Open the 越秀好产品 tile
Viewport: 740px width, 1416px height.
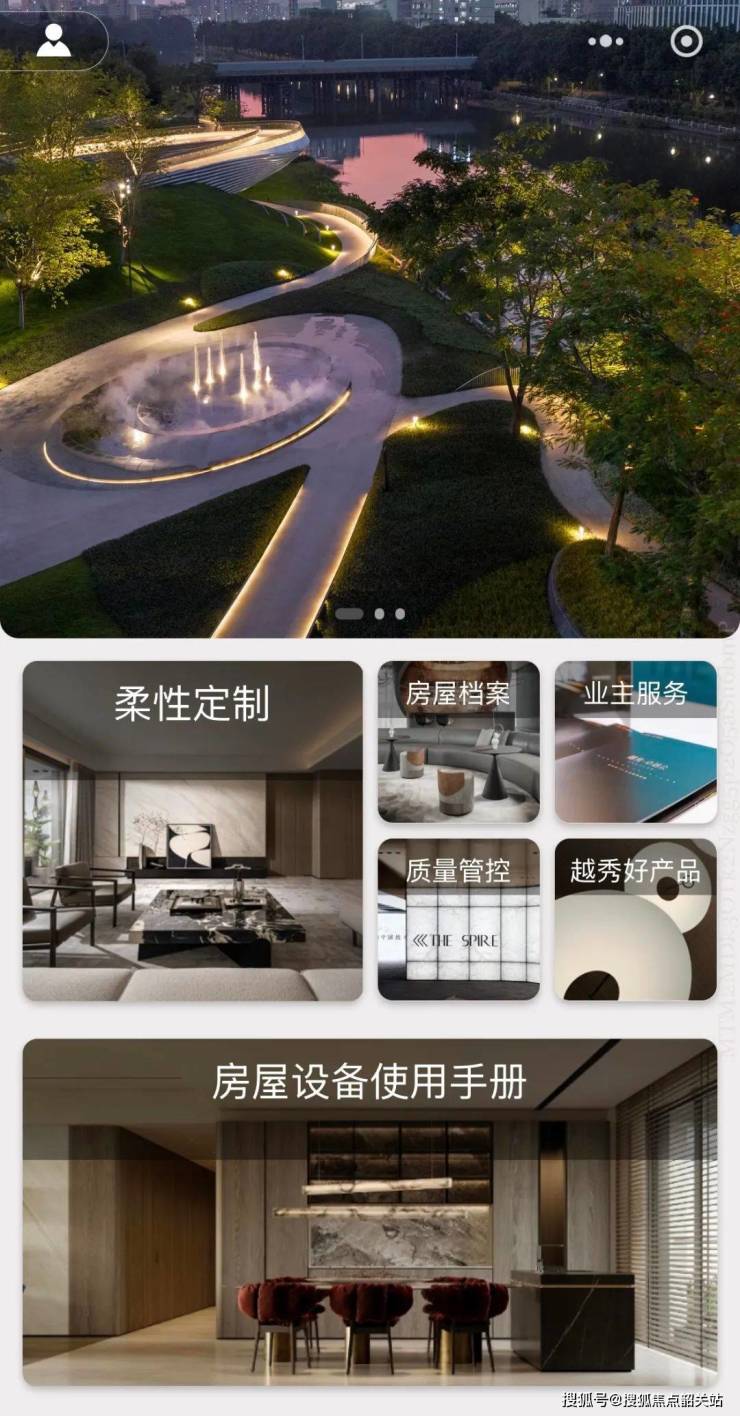635,918
